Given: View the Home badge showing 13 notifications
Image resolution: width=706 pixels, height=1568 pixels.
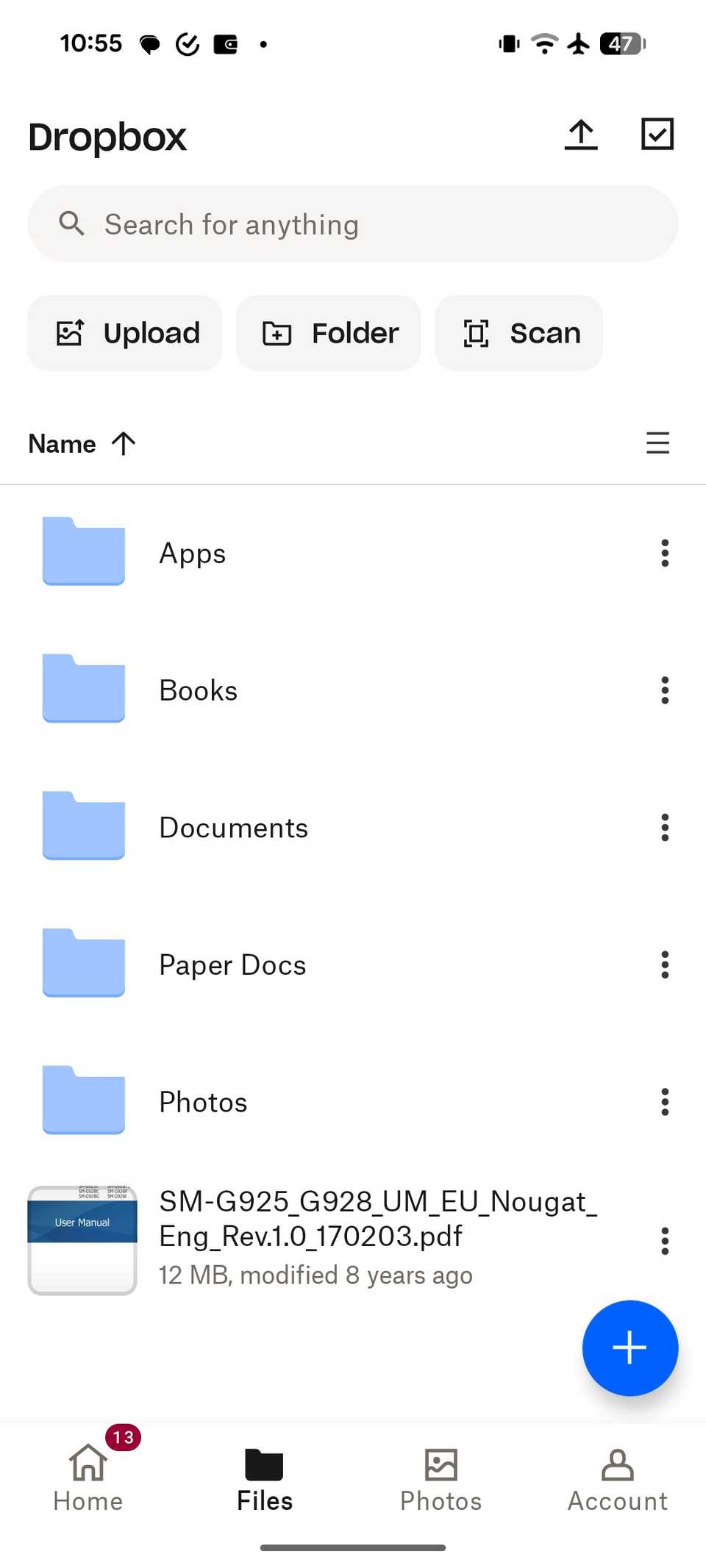Looking at the screenshot, I should (124, 1437).
